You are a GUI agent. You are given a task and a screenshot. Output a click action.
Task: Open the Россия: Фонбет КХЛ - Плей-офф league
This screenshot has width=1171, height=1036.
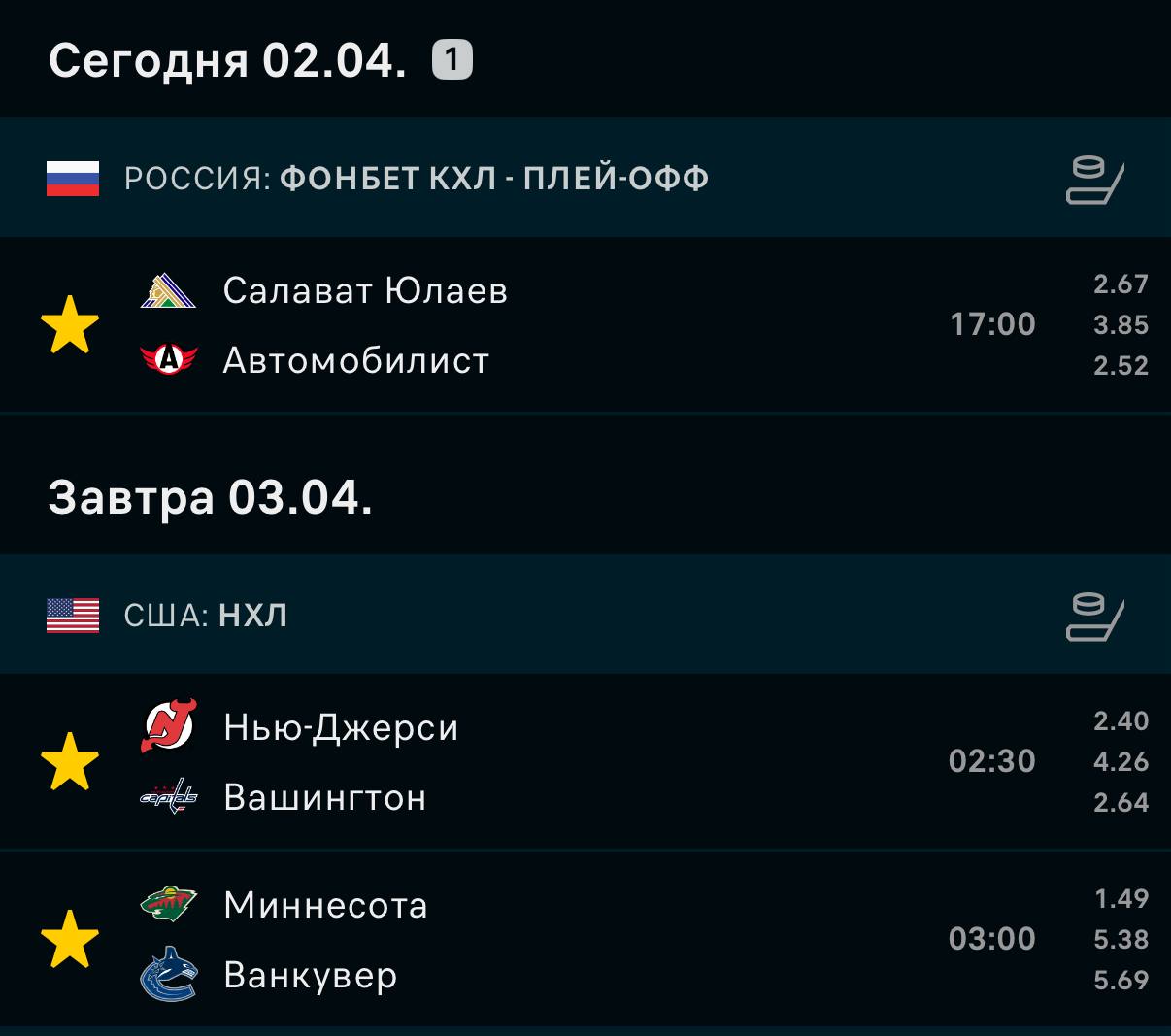[418, 179]
